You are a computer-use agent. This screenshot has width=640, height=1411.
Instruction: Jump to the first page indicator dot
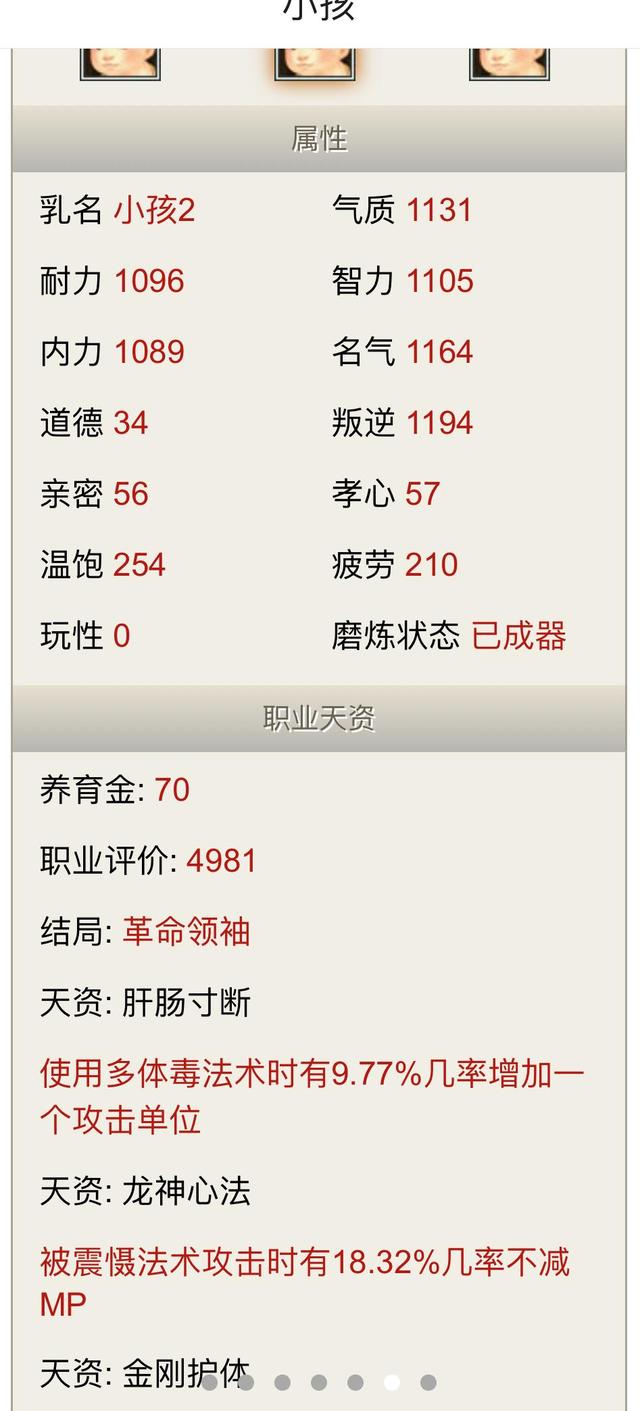[x=210, y=1382]
